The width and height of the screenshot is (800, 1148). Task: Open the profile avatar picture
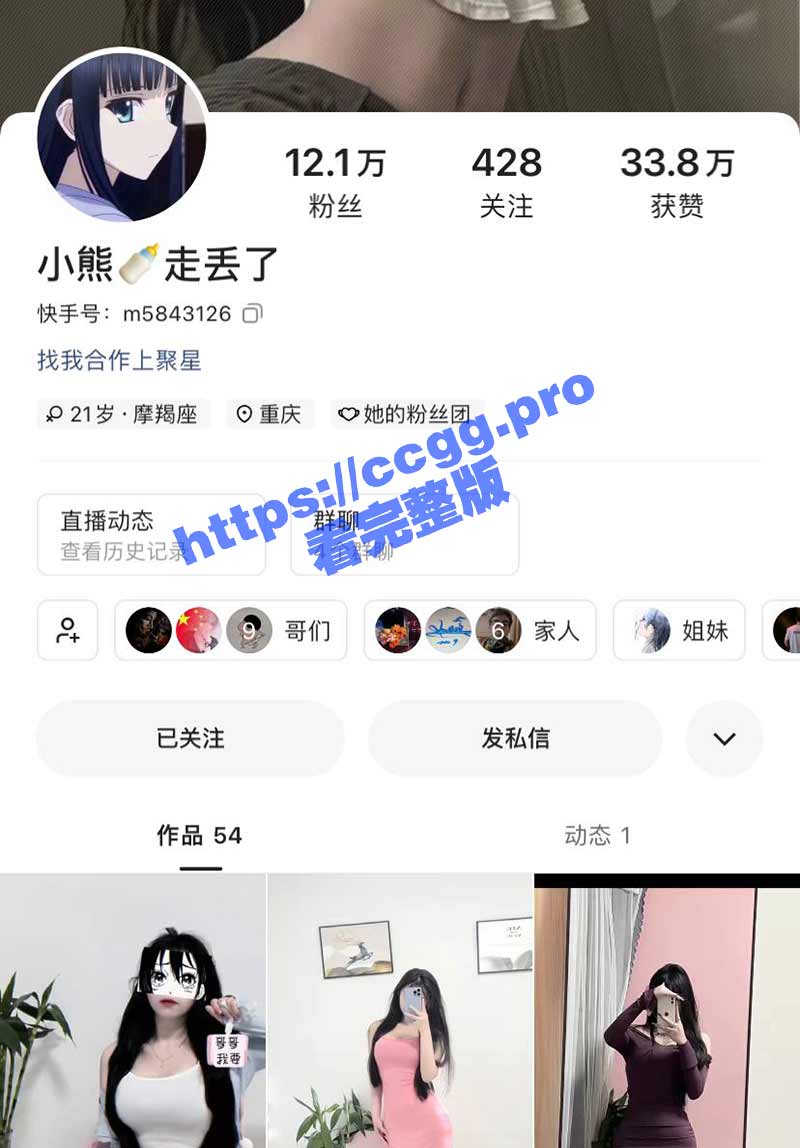click(x=122, y=135)
